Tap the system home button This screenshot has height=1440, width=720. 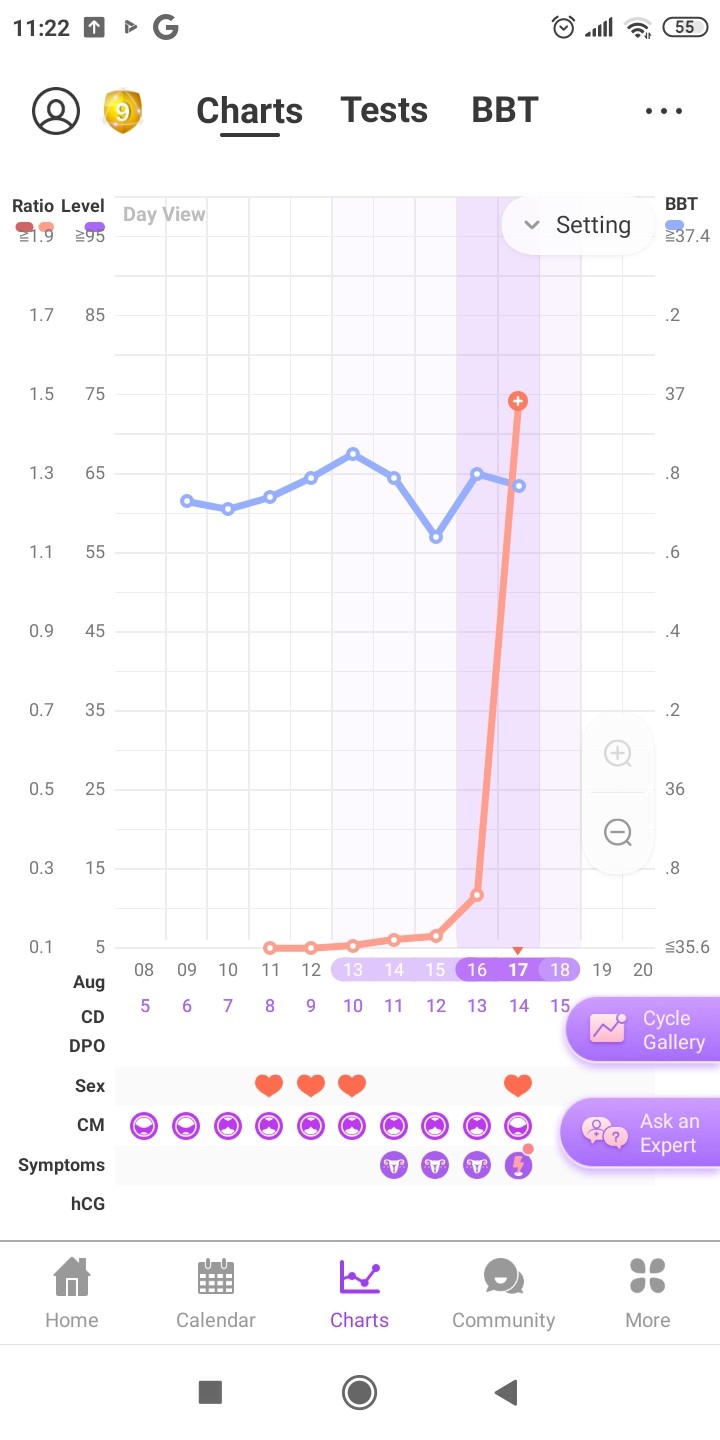point(359,1392)
